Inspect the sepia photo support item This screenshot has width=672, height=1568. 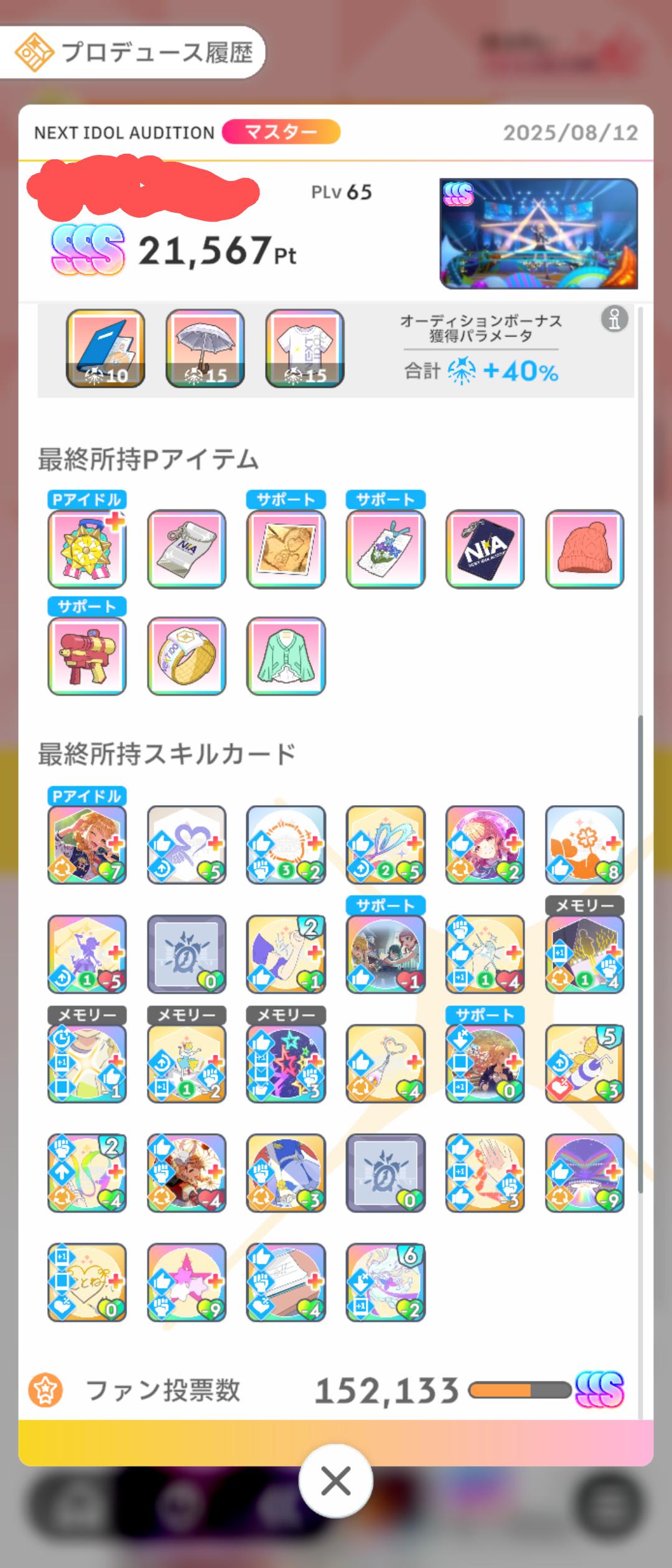[286, 549]
